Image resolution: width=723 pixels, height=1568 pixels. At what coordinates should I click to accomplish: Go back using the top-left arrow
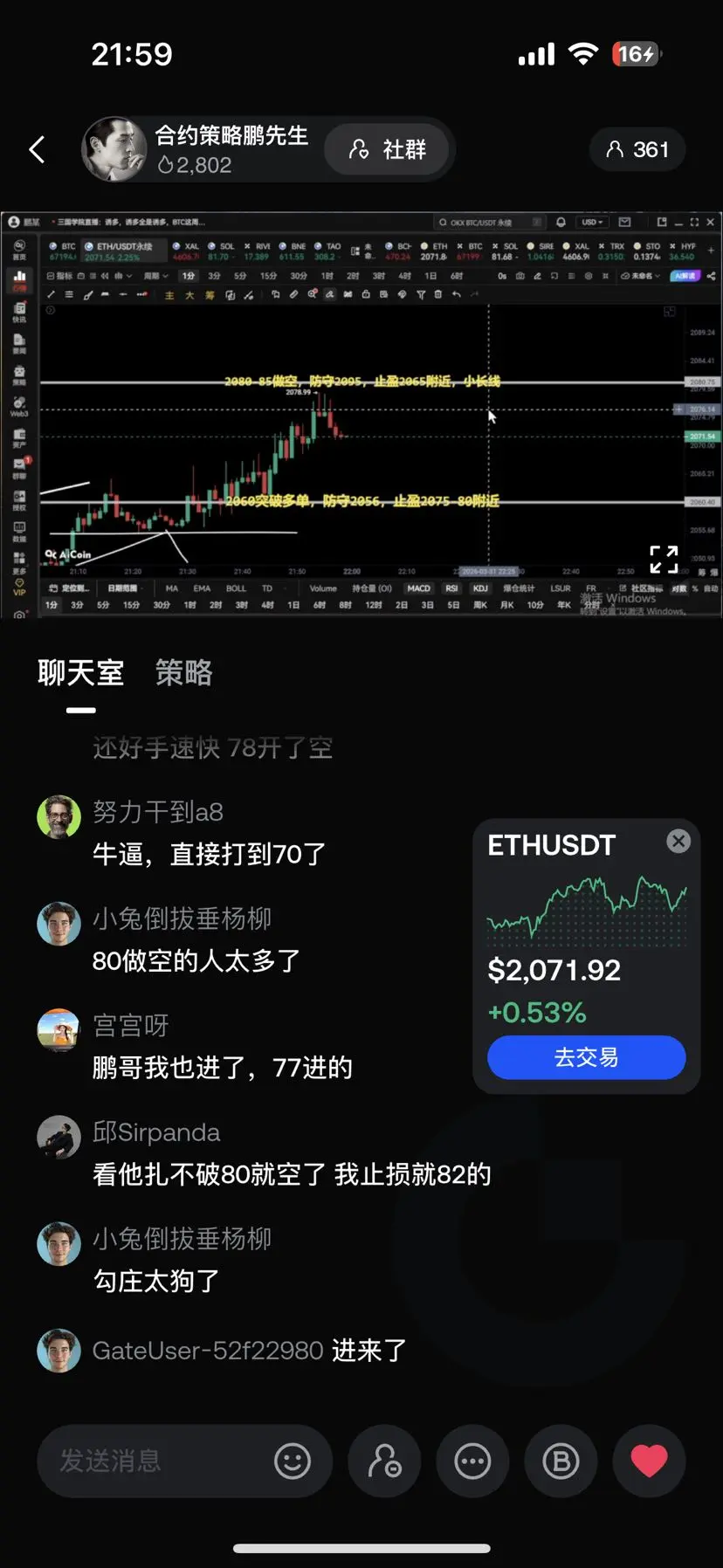point(37,149)
